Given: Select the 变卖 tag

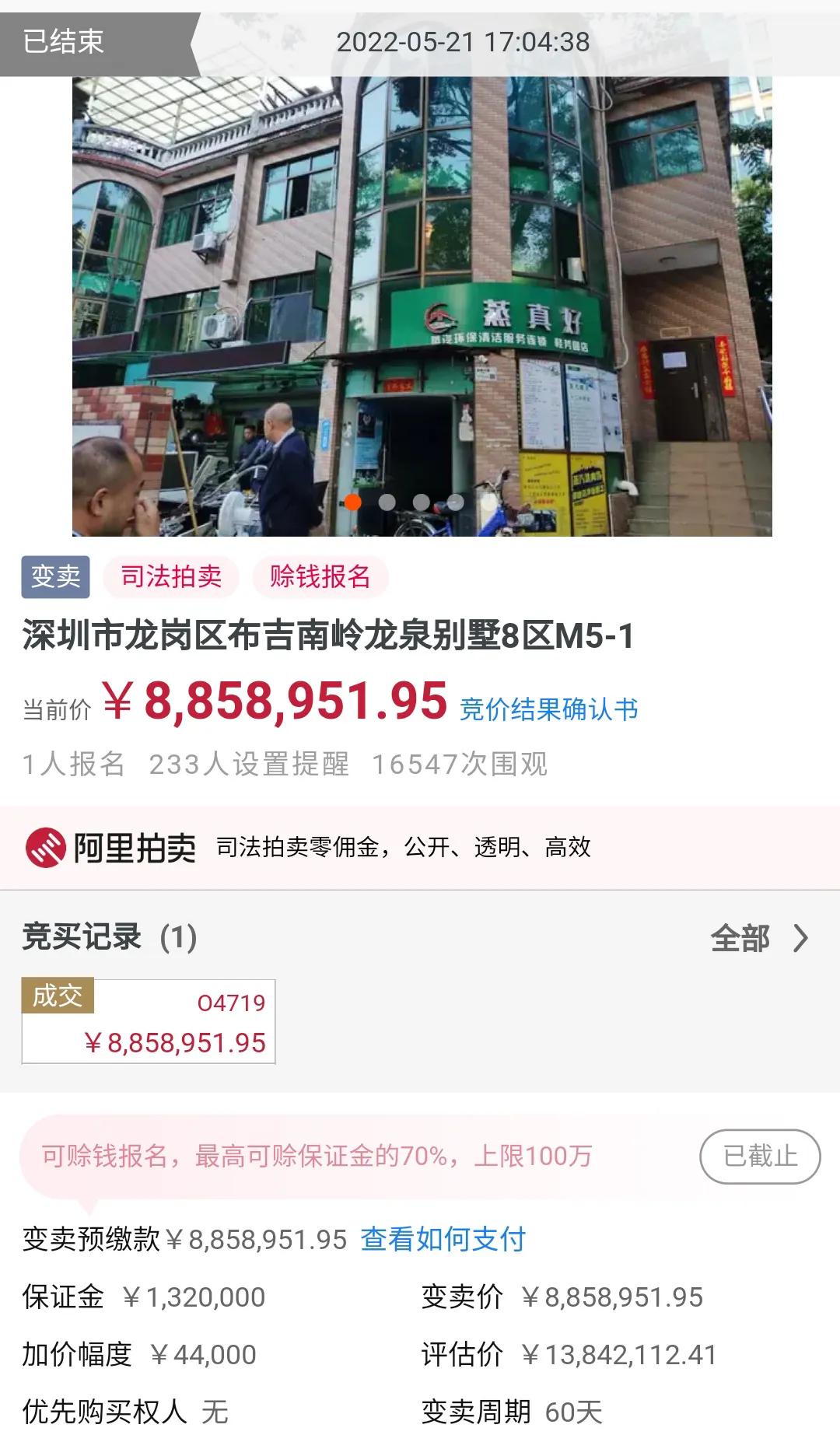Looking at the screenshot, I should click(58, 577).
